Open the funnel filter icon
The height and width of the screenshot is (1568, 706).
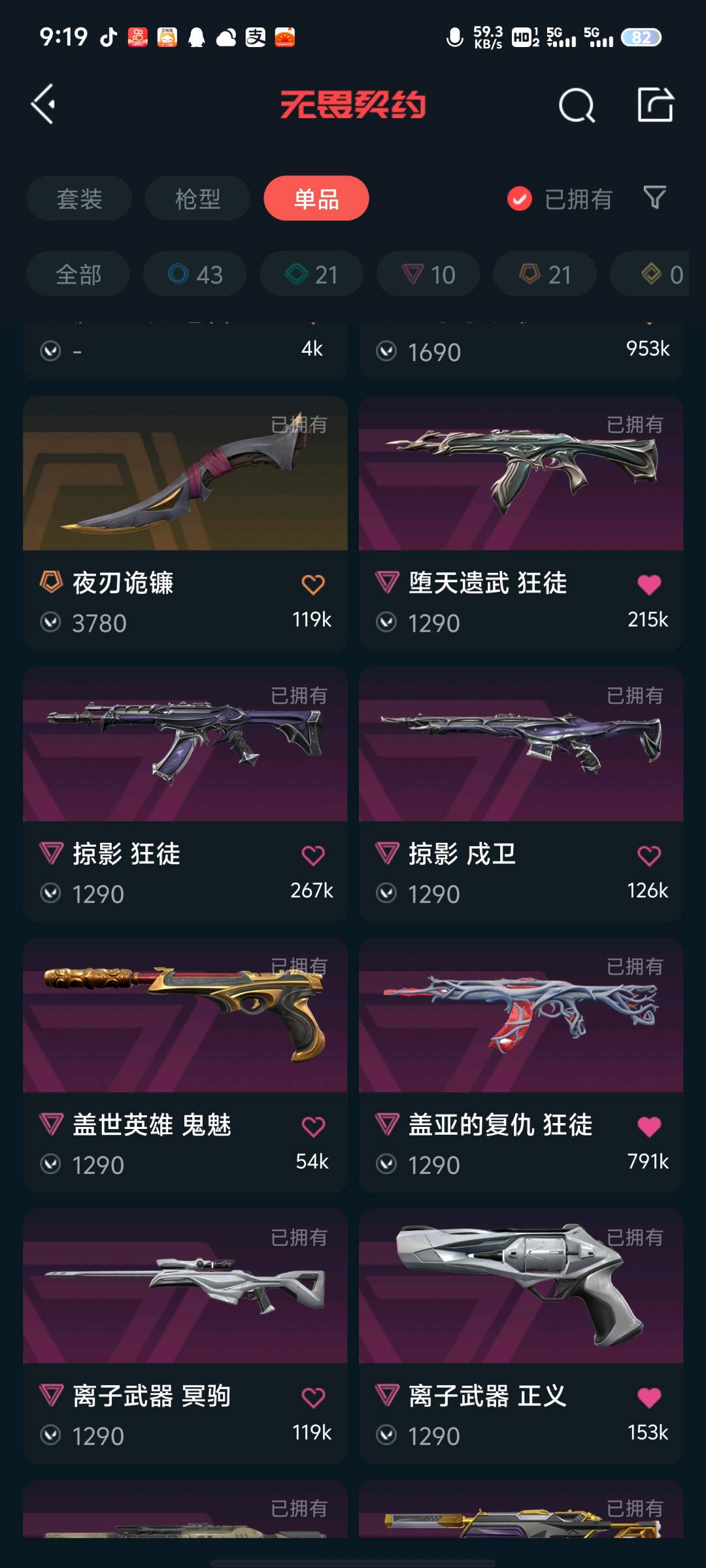[x=654, y=197]
